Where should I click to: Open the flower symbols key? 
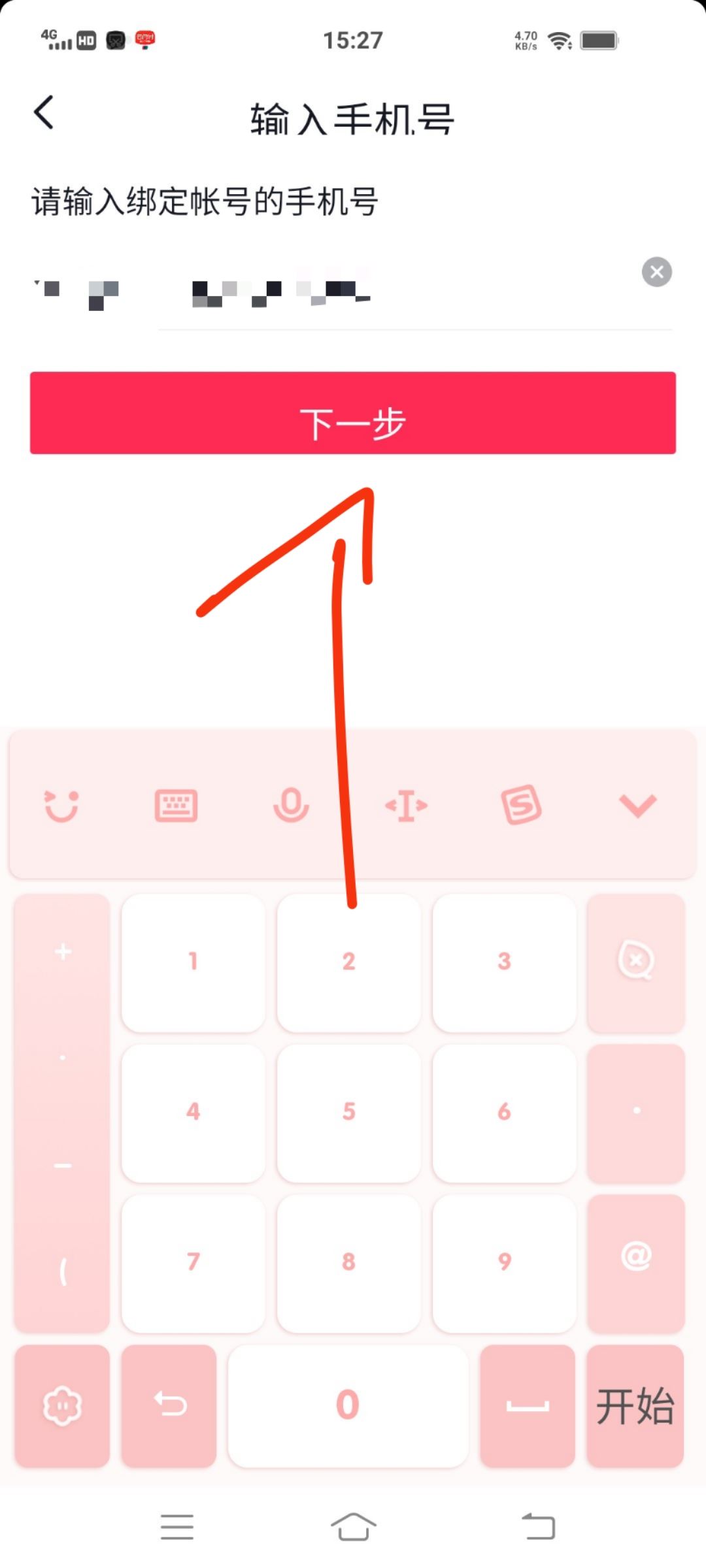(62, 1406)
